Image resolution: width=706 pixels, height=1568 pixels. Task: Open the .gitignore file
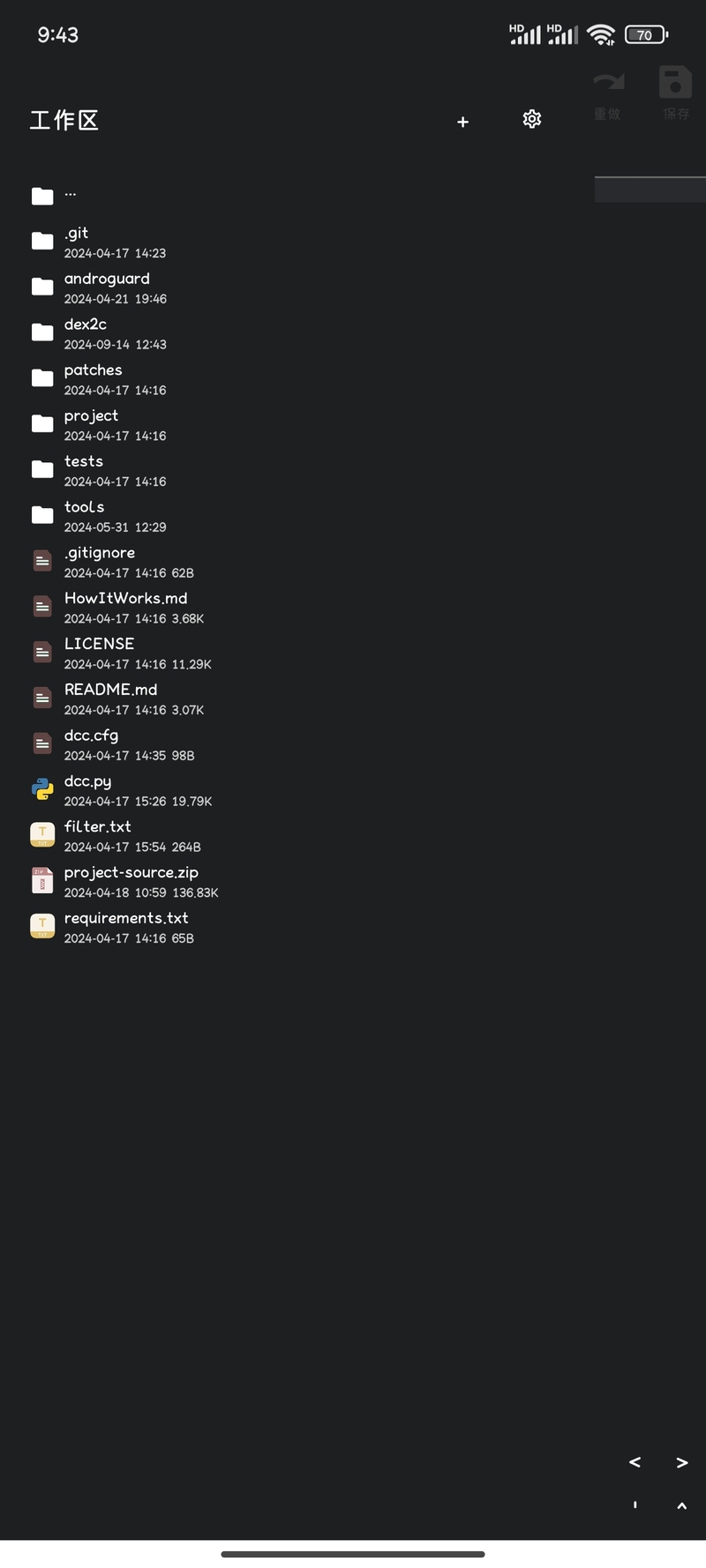pyautogui.click(x=291, y=562)
